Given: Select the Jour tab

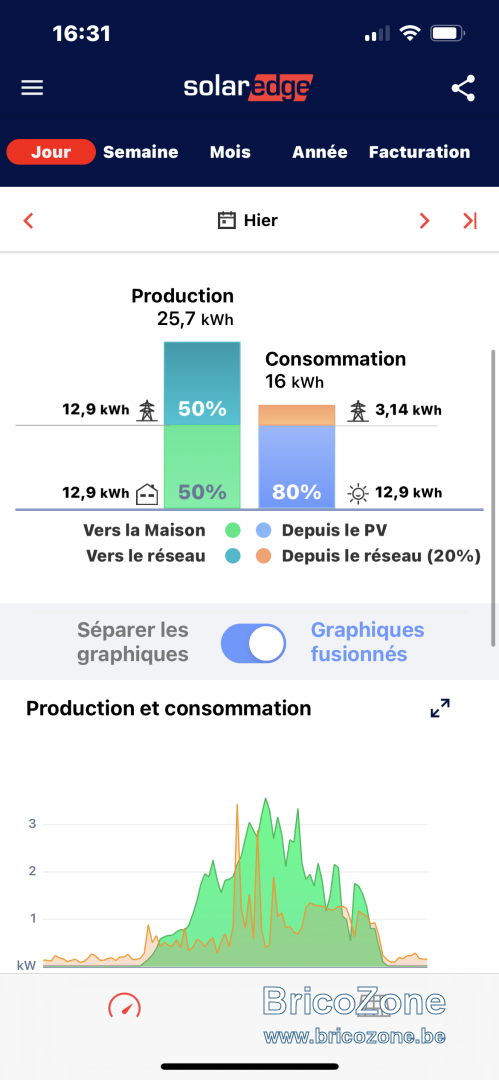Looking at the screenshot, I should pos(51,152).
